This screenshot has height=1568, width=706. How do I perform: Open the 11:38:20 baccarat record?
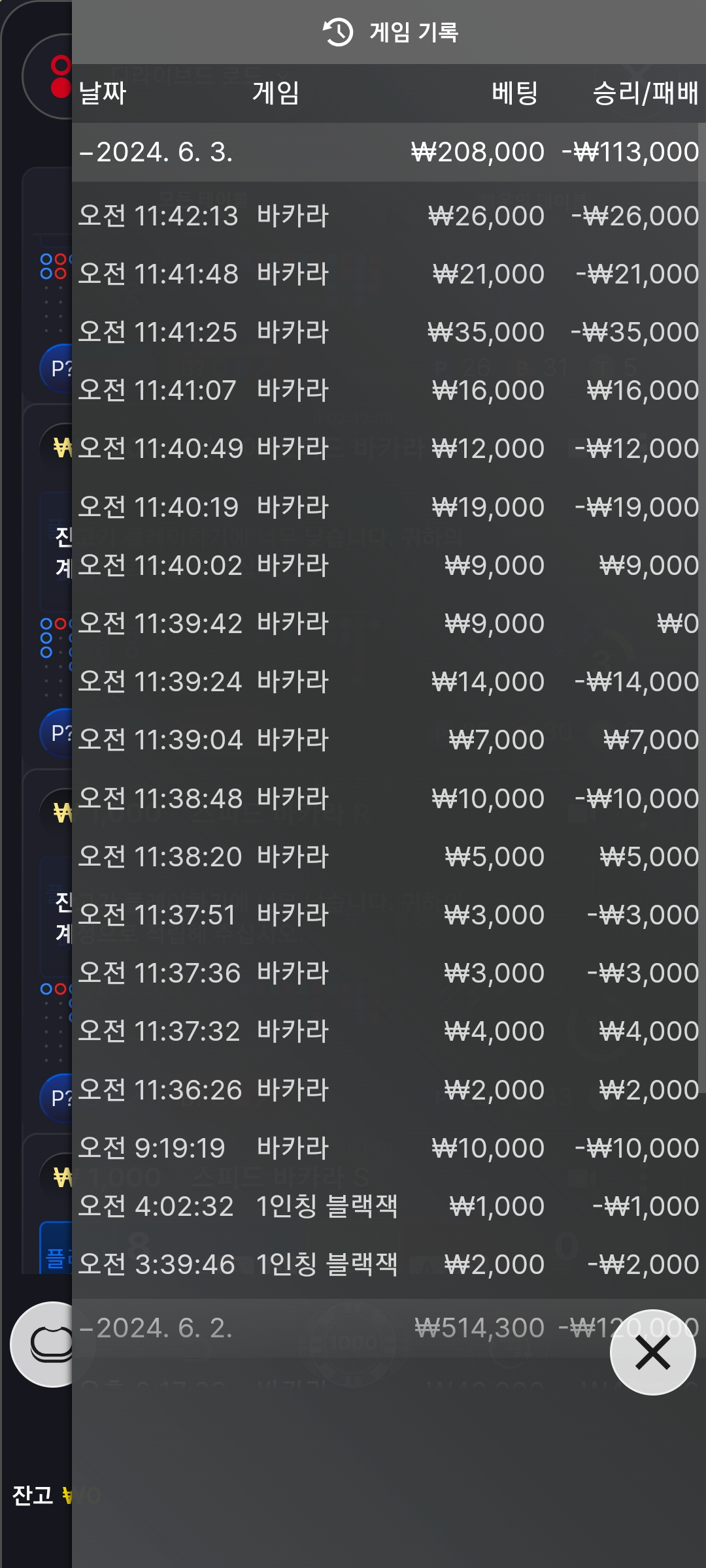(x=388, y=857)
